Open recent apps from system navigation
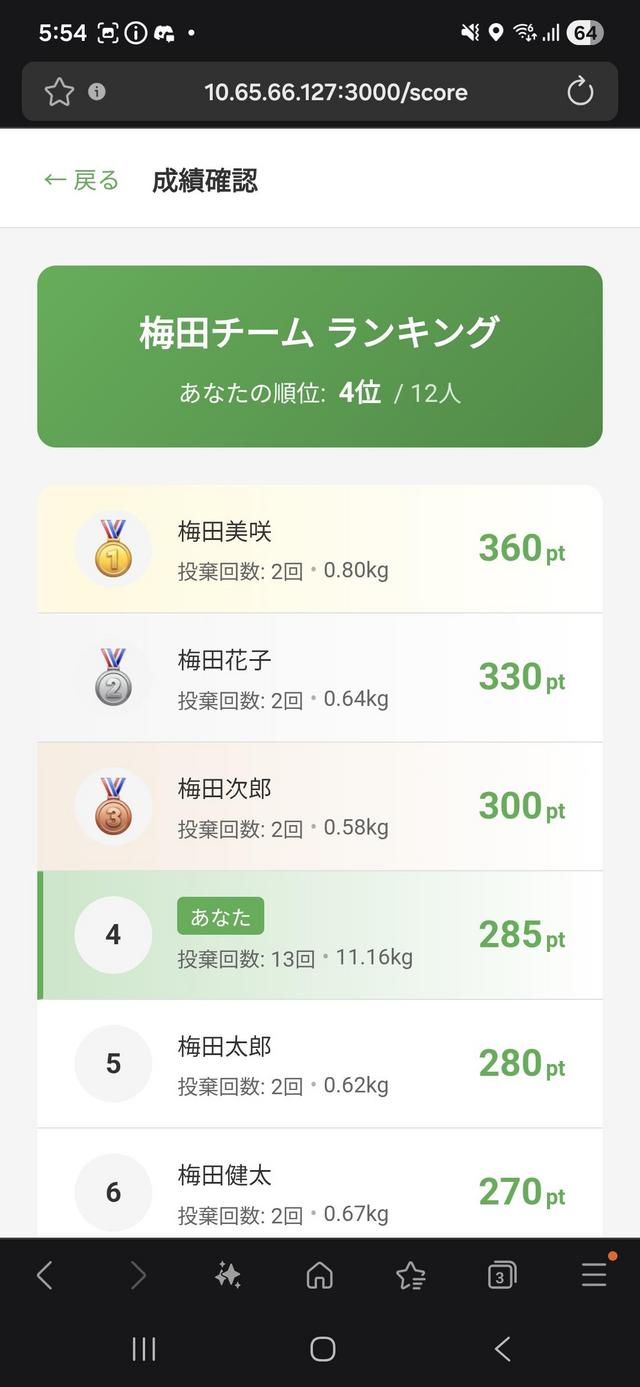The width and height of the screenshot is (640, 1387). click(144, 1349)
